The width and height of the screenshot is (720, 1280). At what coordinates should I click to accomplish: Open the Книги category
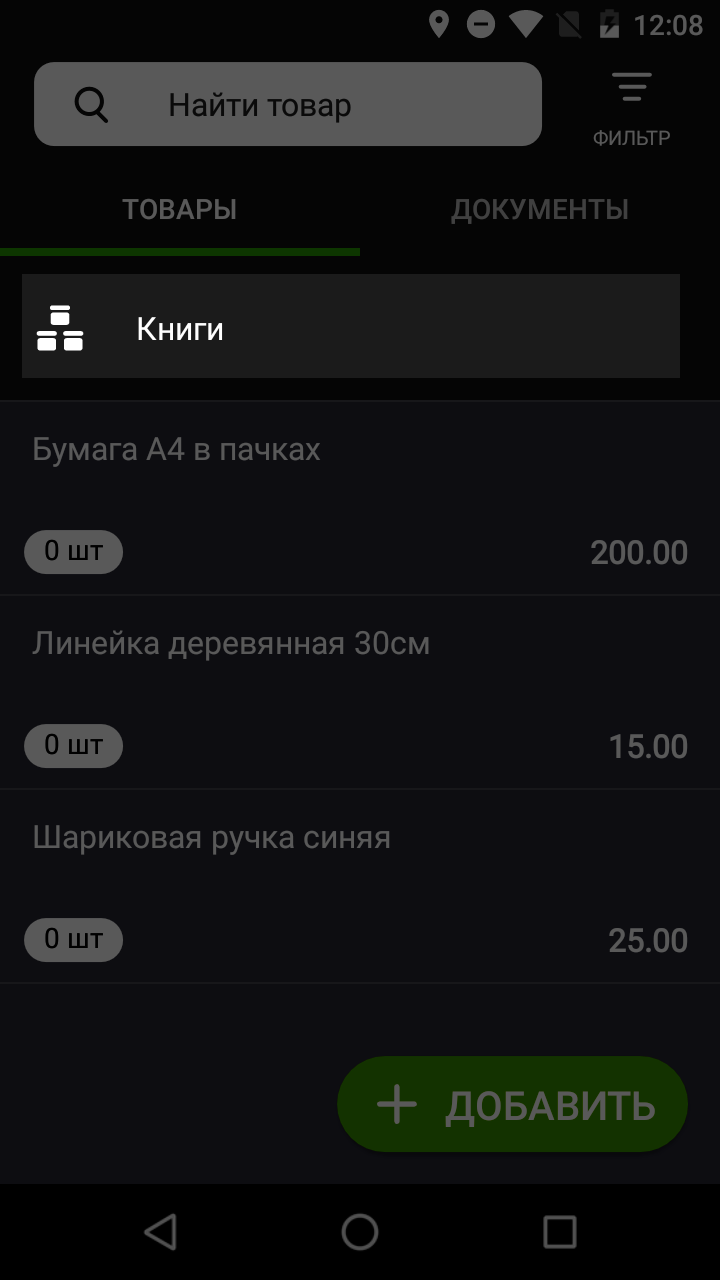350,327
